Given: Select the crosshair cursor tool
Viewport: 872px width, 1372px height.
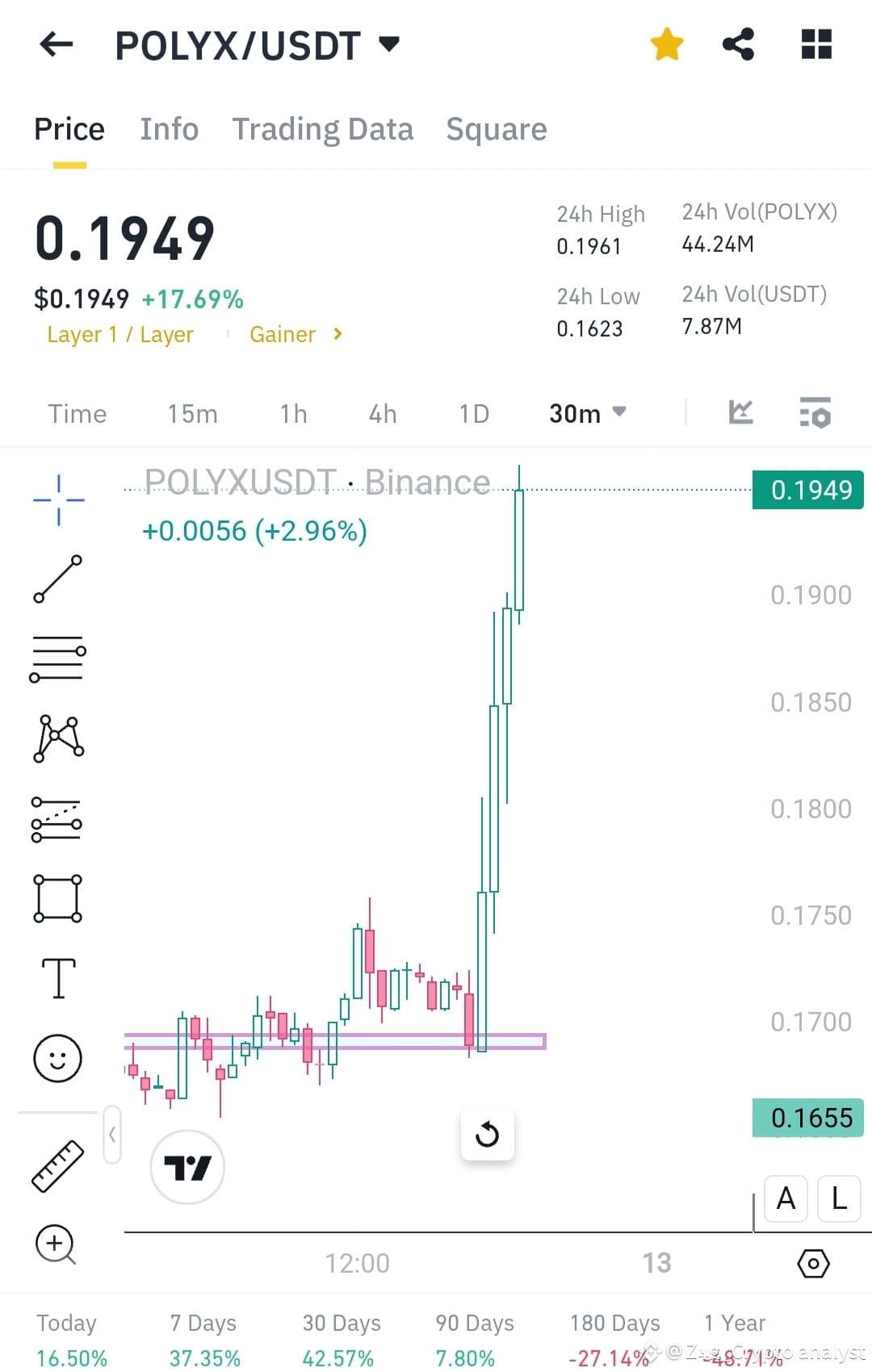Looking at the screenshot, I should [x=57, y=498].
